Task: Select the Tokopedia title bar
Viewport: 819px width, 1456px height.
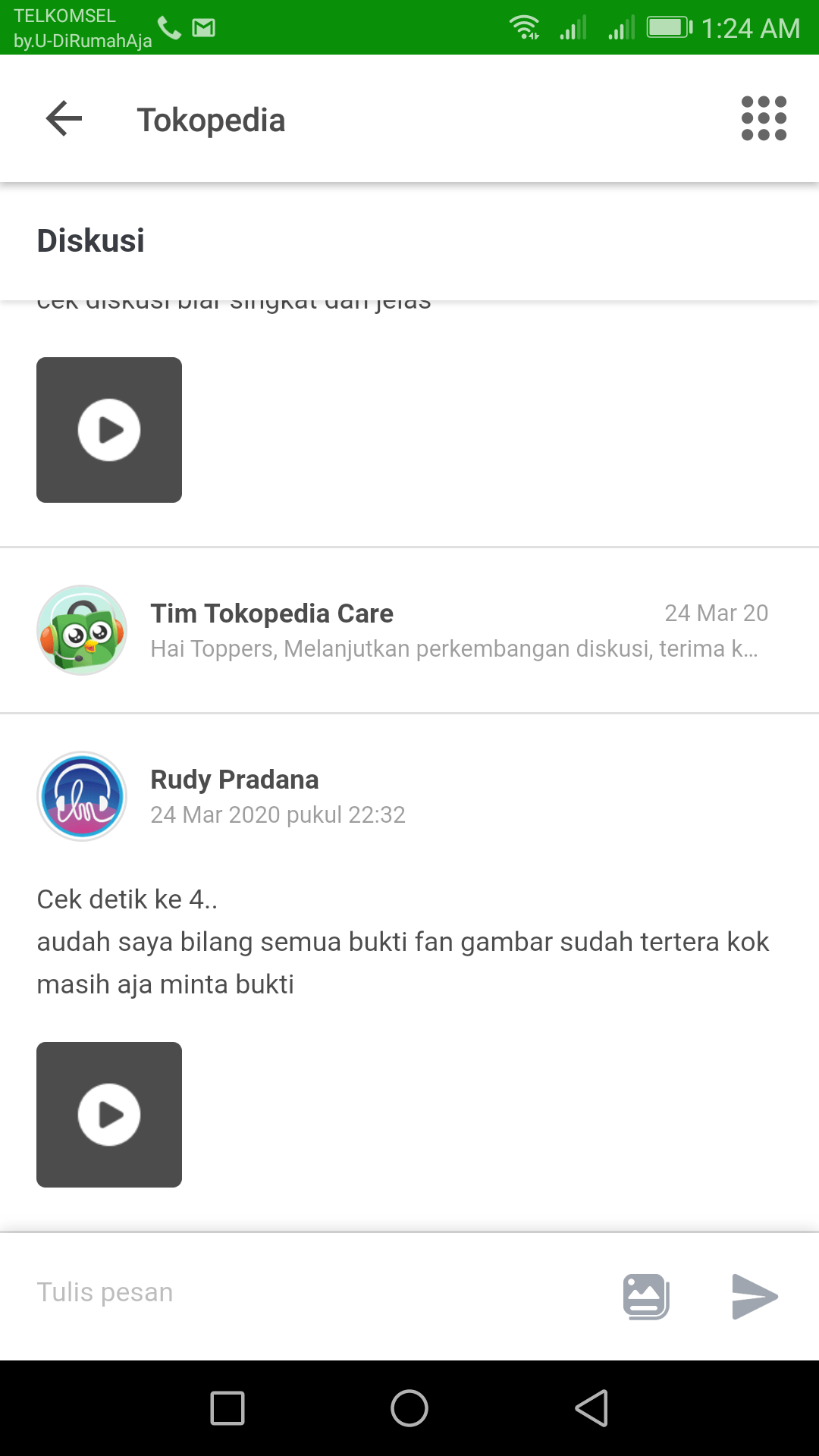Action: pos(212,119)
